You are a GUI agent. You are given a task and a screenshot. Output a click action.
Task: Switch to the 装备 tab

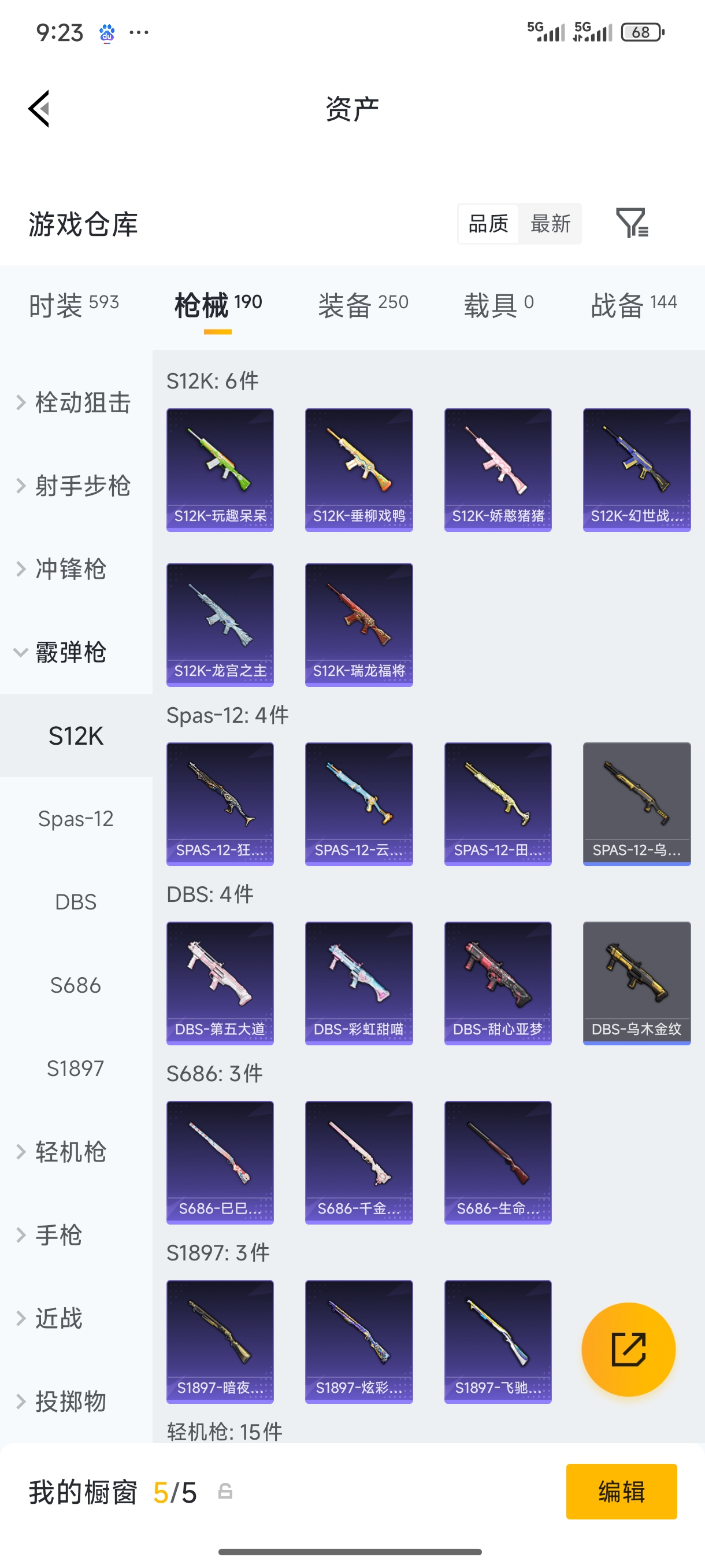tap(362, 304)
